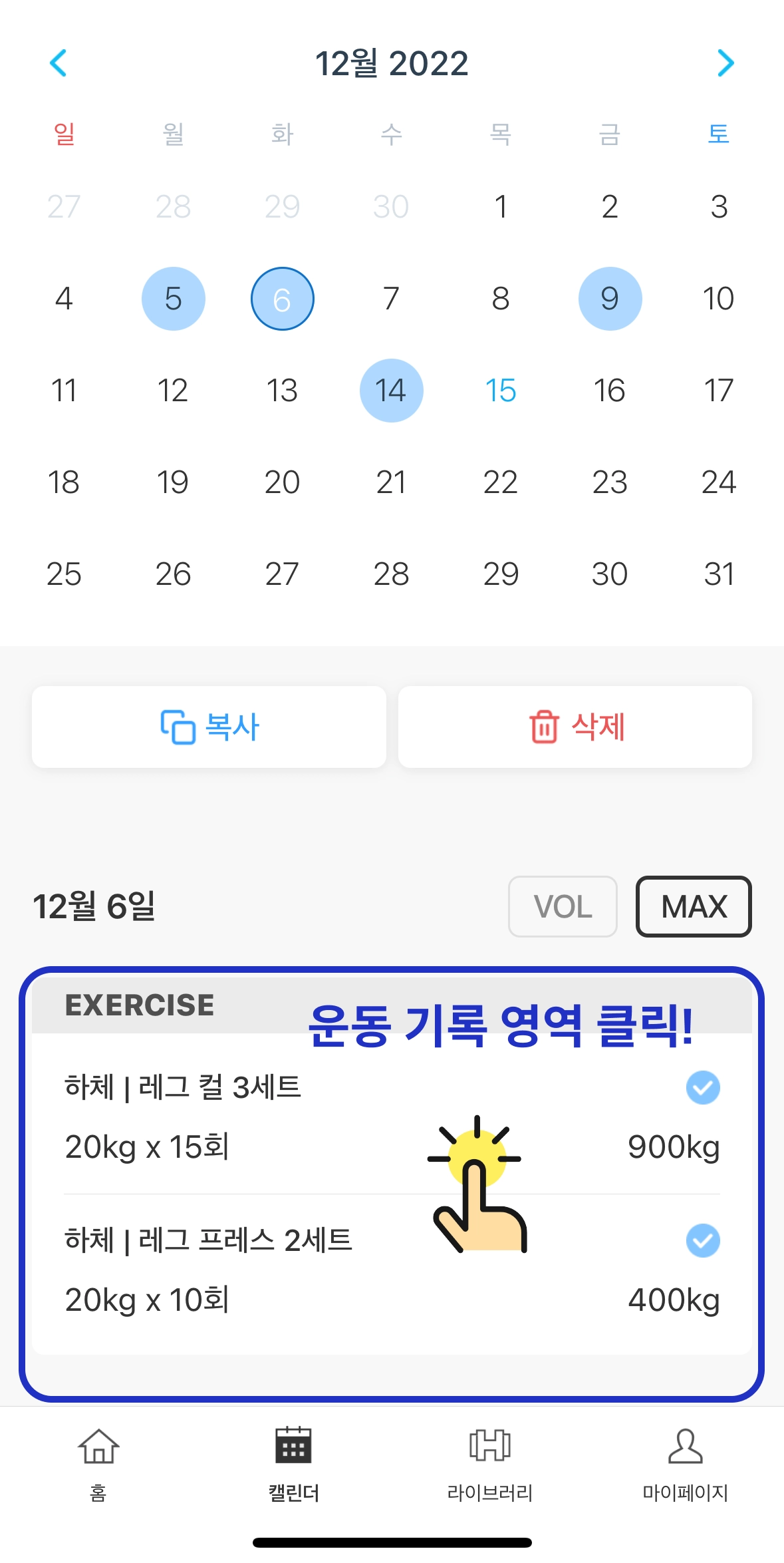Toggle the check mark for 레그 컬
Screen dimensions: 784x1563
click(702, 1088)
